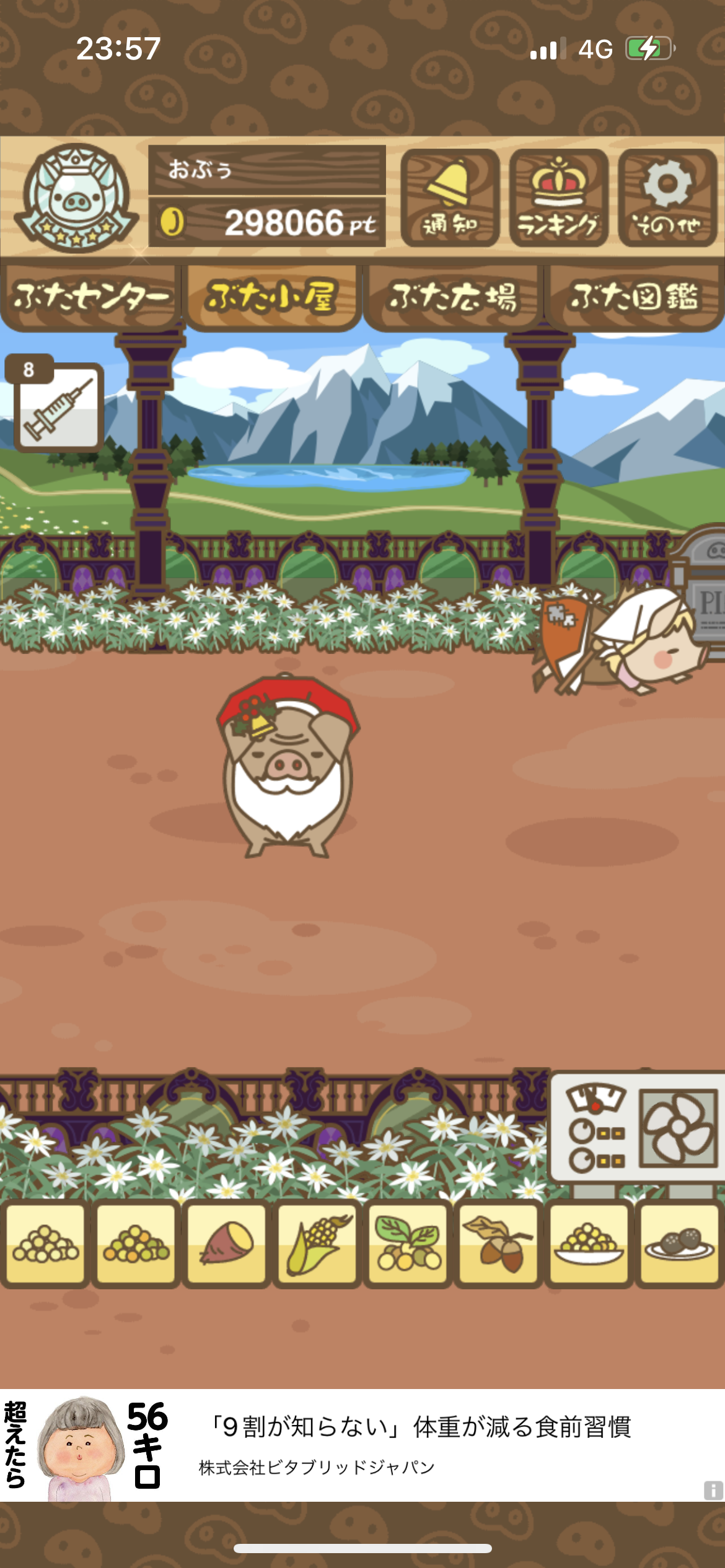Select the corn feed
Screen dimensions: 725x1568
click(317, 1242)
